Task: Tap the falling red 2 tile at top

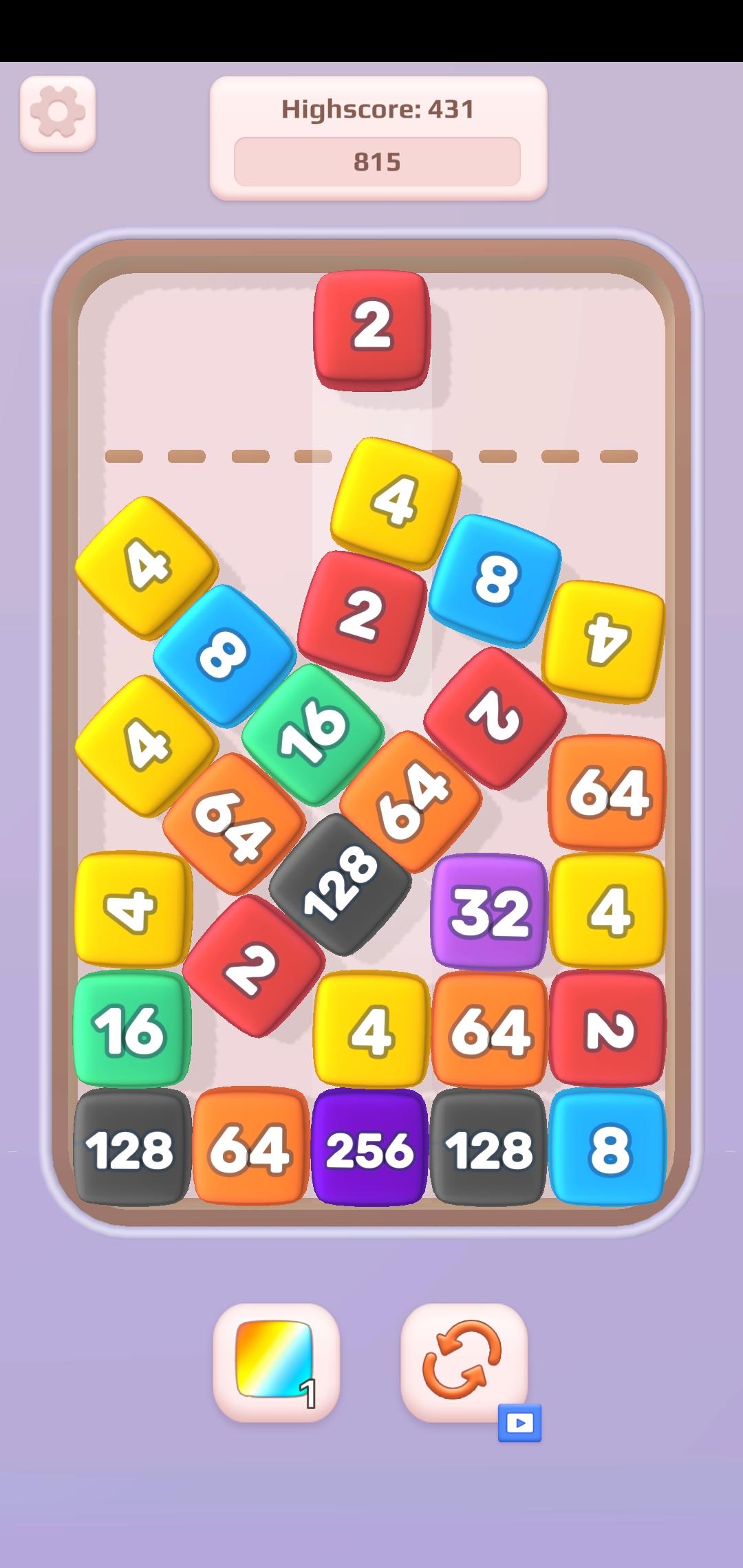Action: 370,330
